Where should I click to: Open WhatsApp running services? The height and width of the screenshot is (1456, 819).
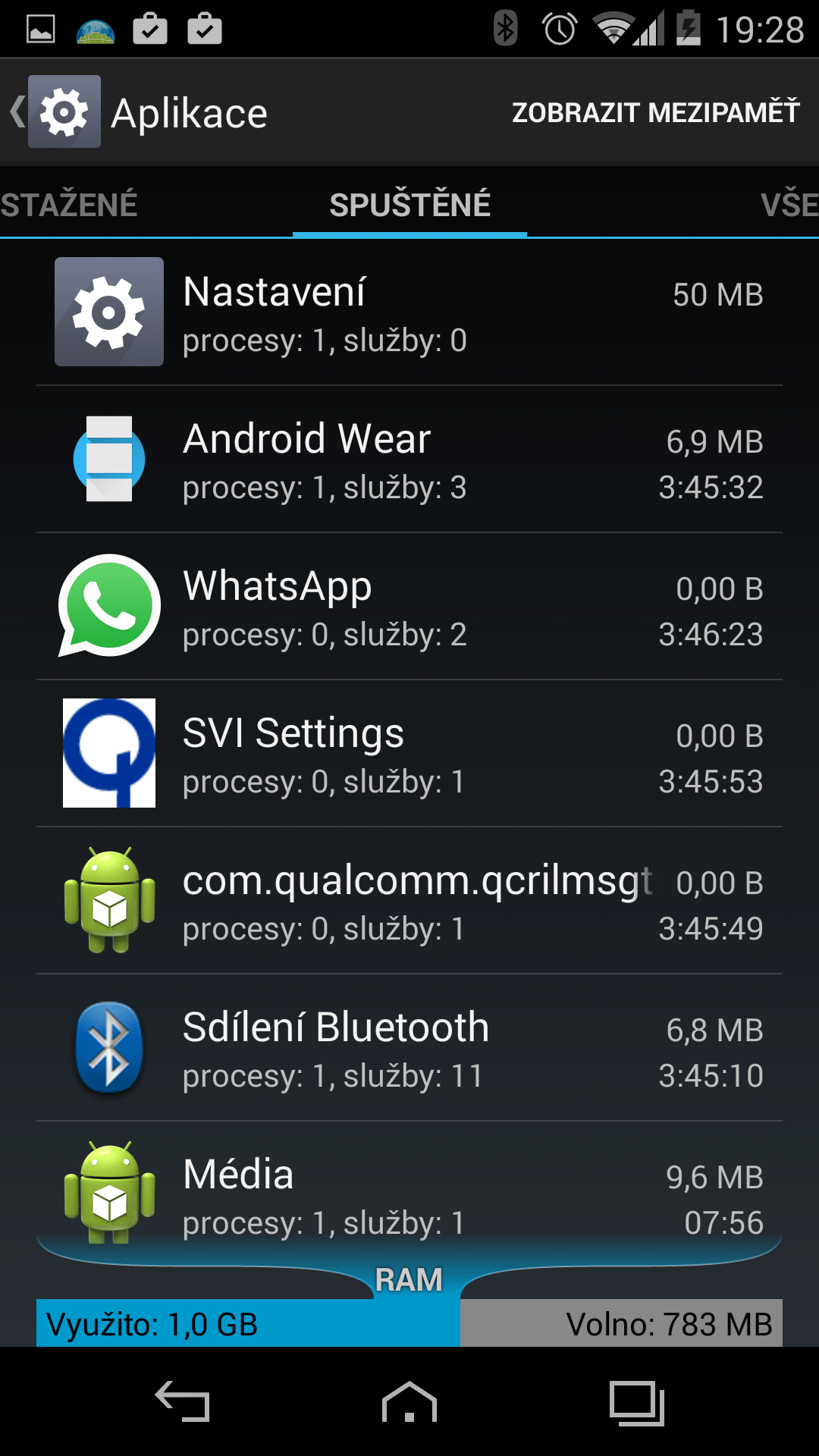[409, 607]
